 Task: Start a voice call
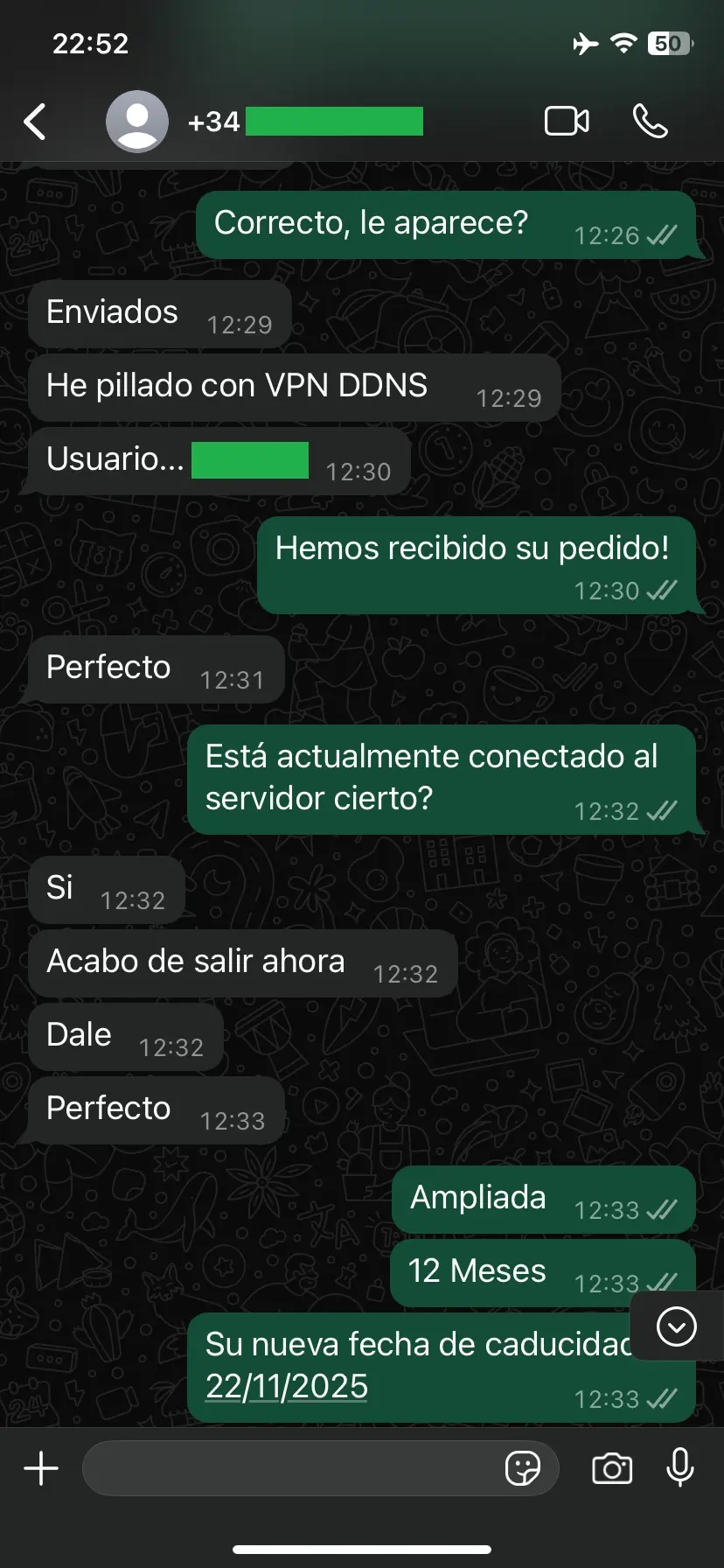coord(650,122)
